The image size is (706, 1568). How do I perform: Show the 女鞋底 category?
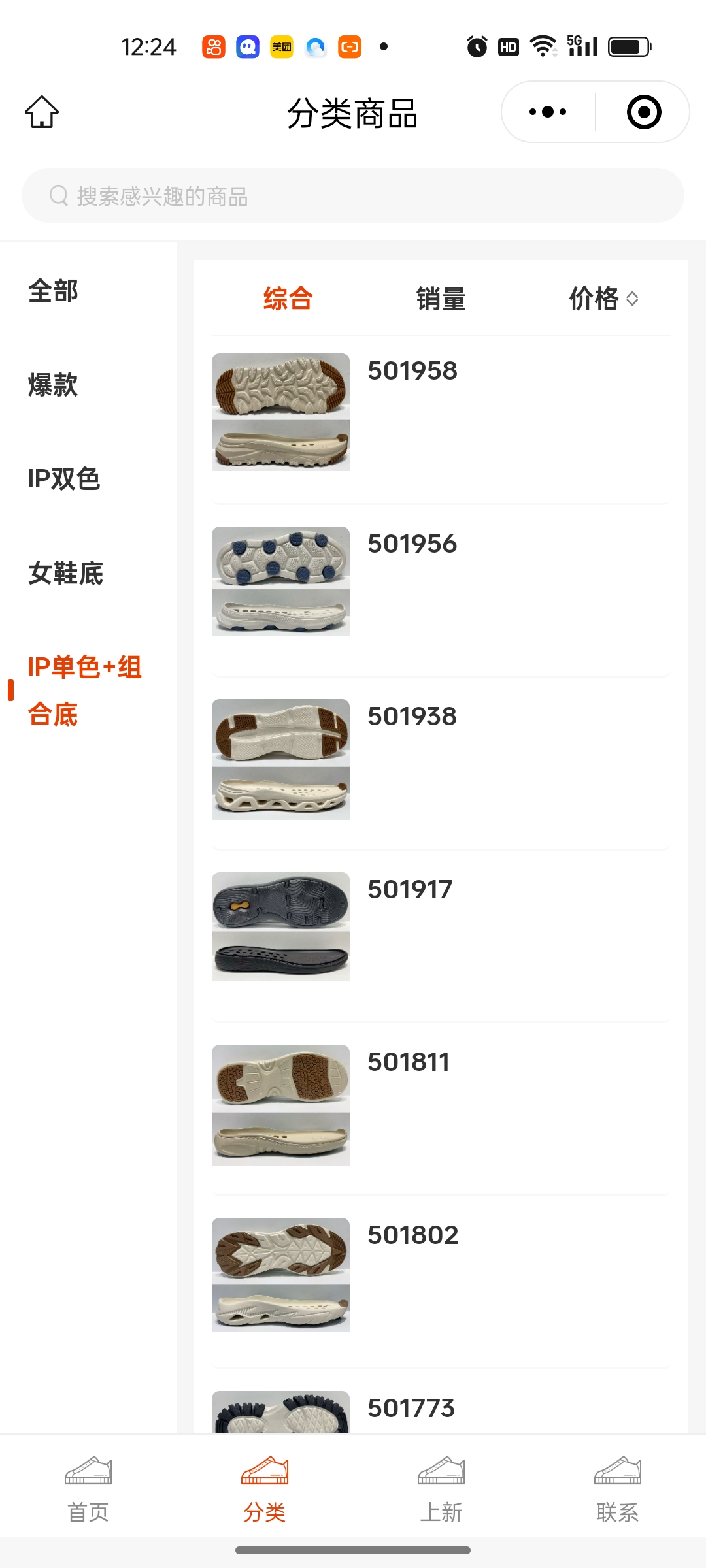65,573
